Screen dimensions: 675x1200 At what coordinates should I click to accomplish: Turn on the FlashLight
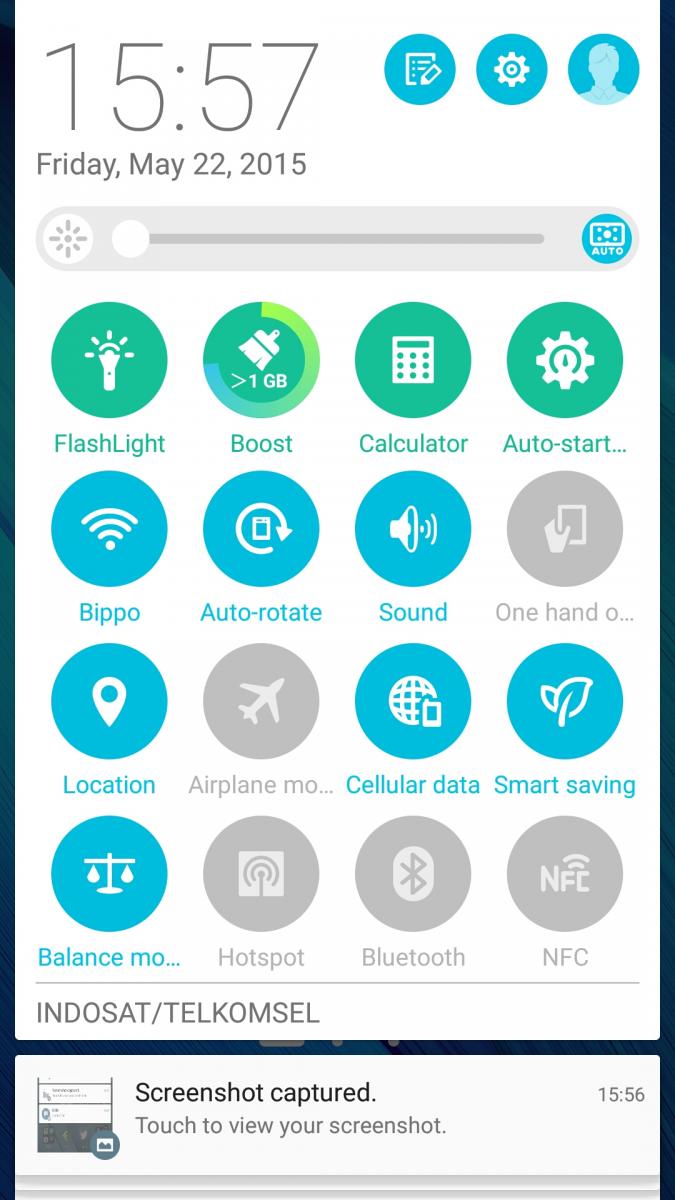coord(109,360)
